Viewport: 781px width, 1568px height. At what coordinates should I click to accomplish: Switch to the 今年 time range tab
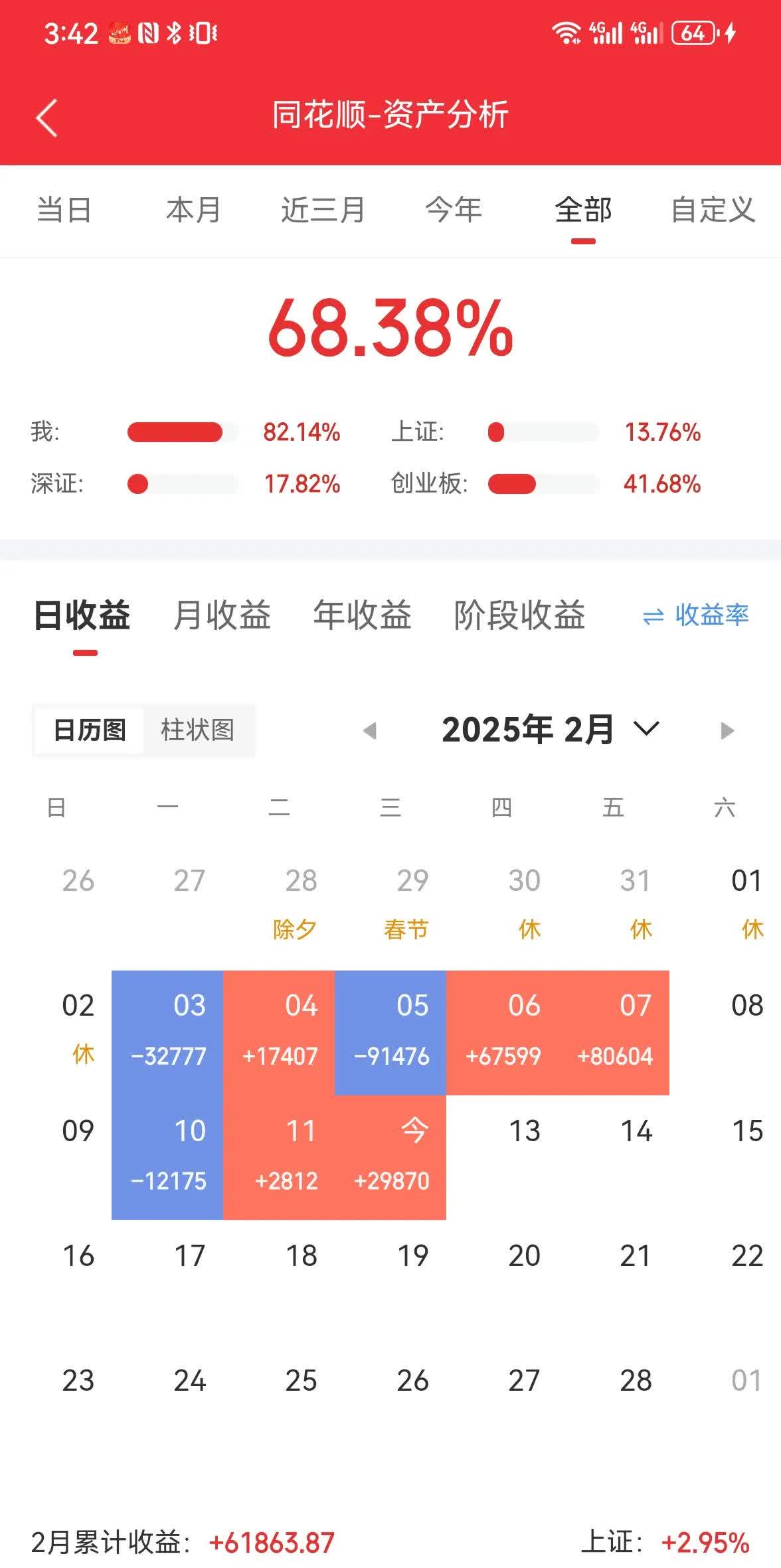click(x=454, y=210)
